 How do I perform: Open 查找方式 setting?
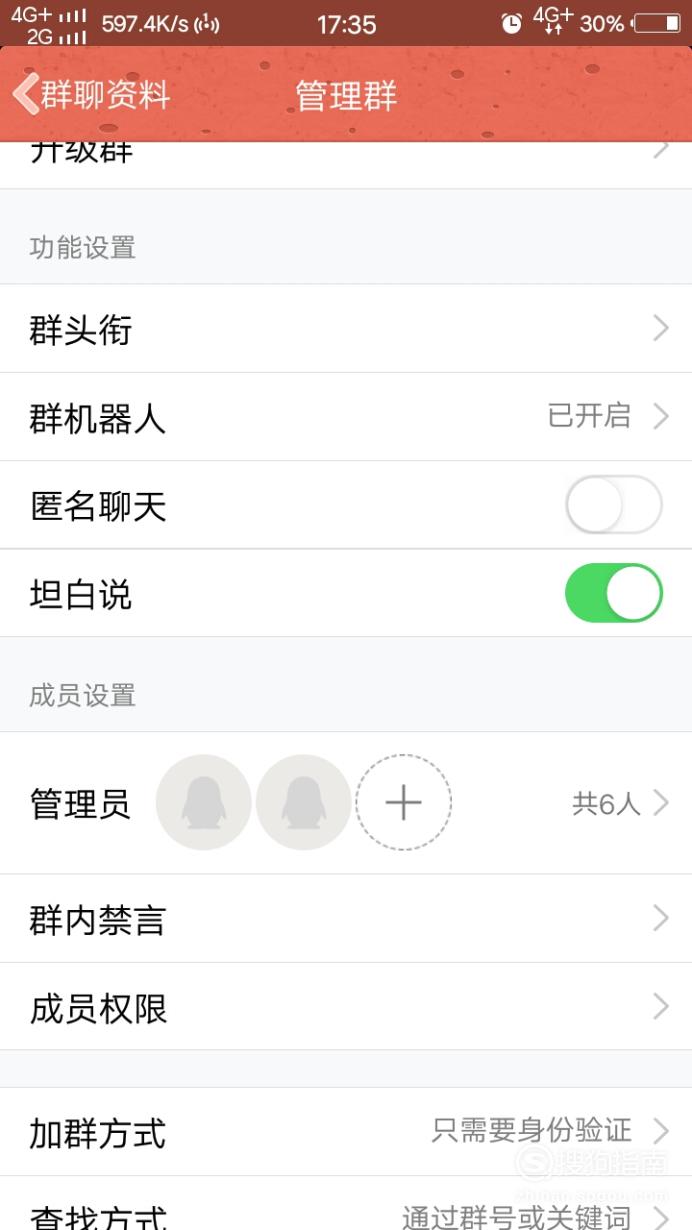coord(346,1204)
